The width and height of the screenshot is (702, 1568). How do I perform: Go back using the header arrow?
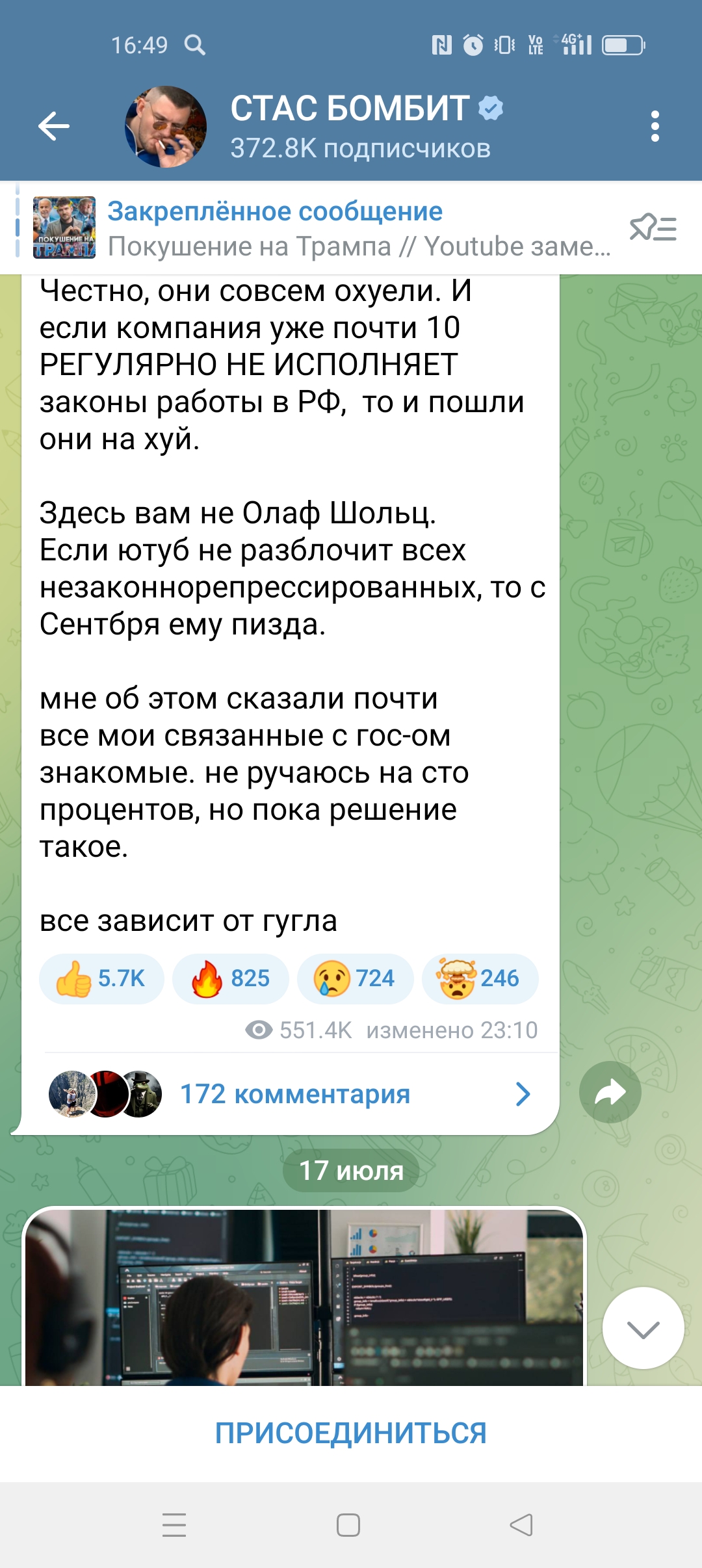coord(54,126)
